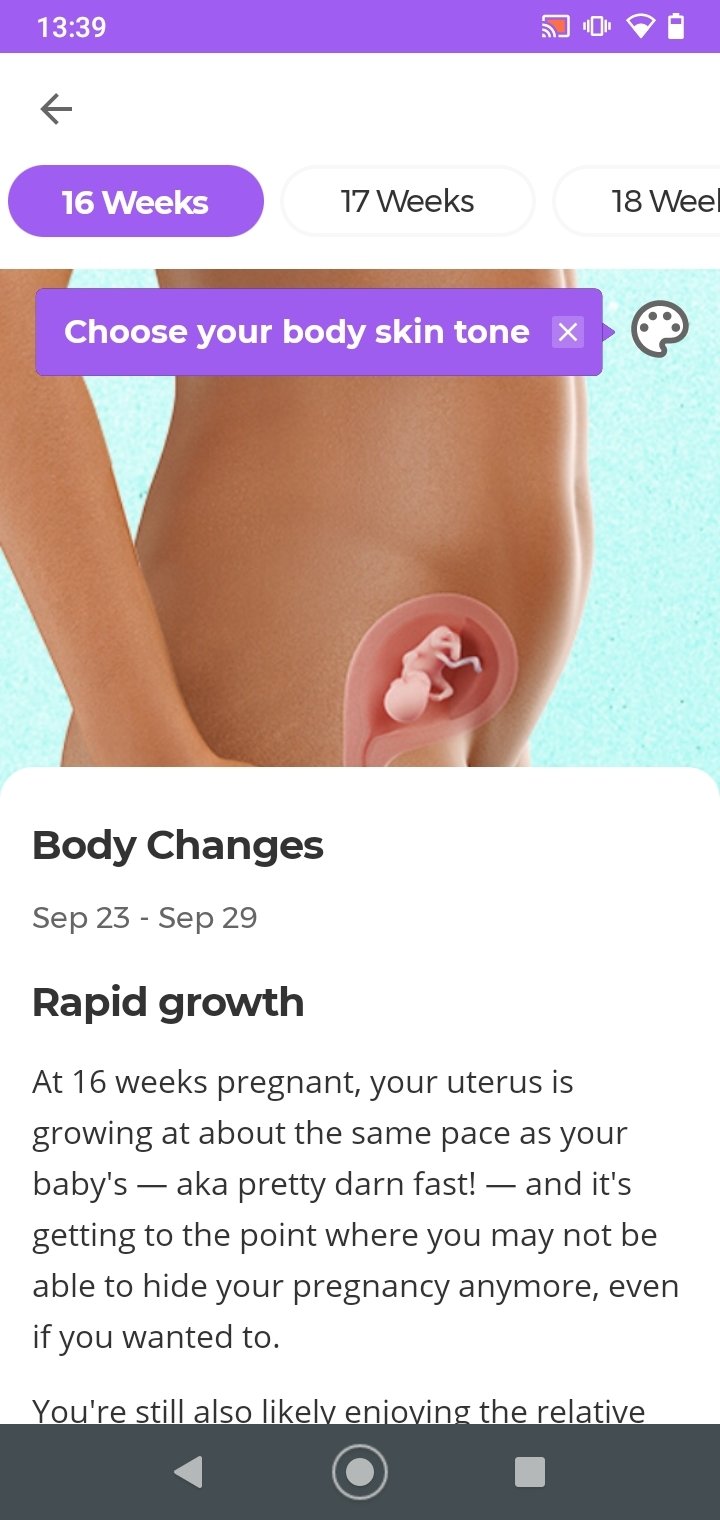
Task: Dismiss the skin tone tooltip
Action: click(x=568, y=332)
